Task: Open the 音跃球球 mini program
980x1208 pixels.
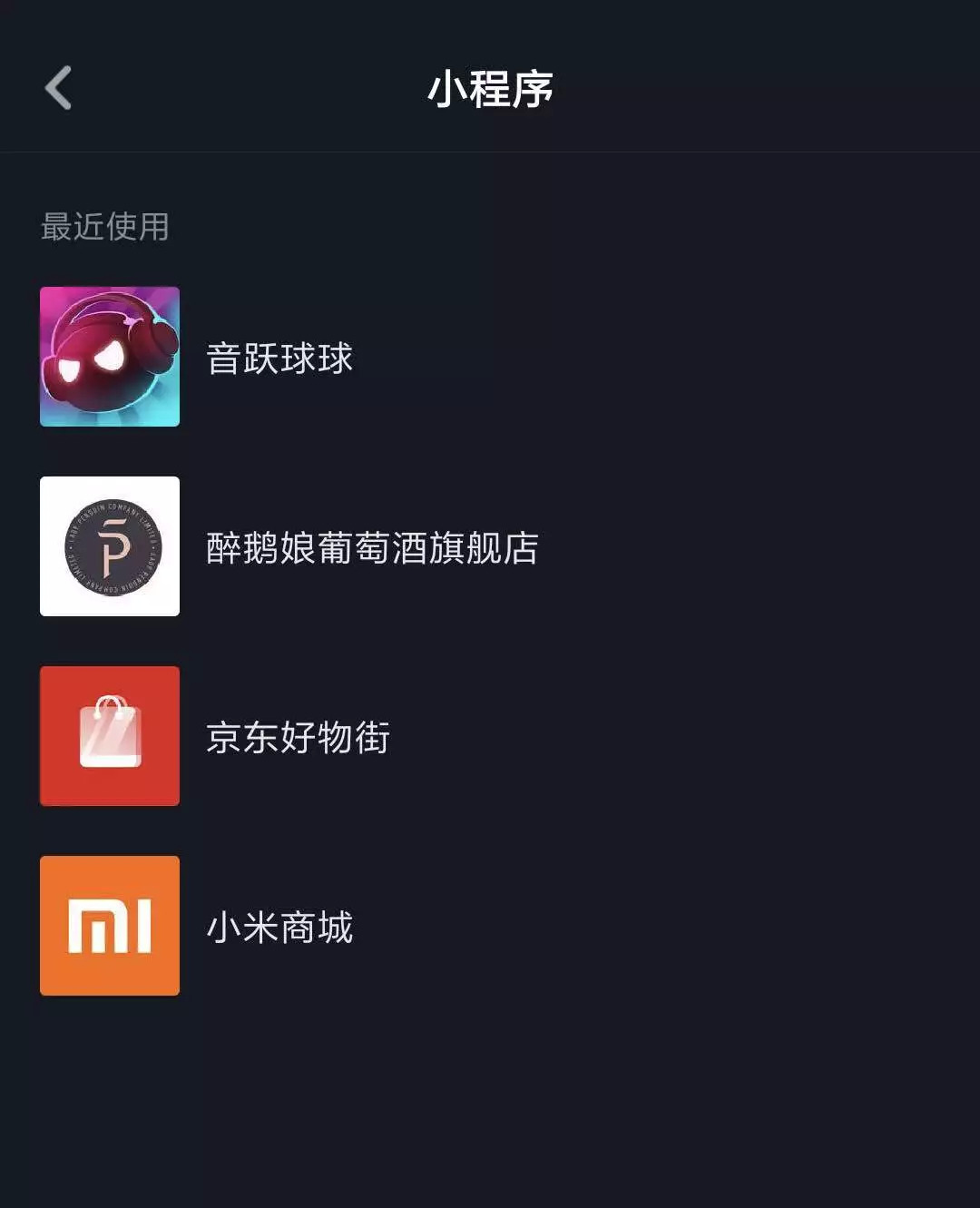Action: click(x=279, y=358)
